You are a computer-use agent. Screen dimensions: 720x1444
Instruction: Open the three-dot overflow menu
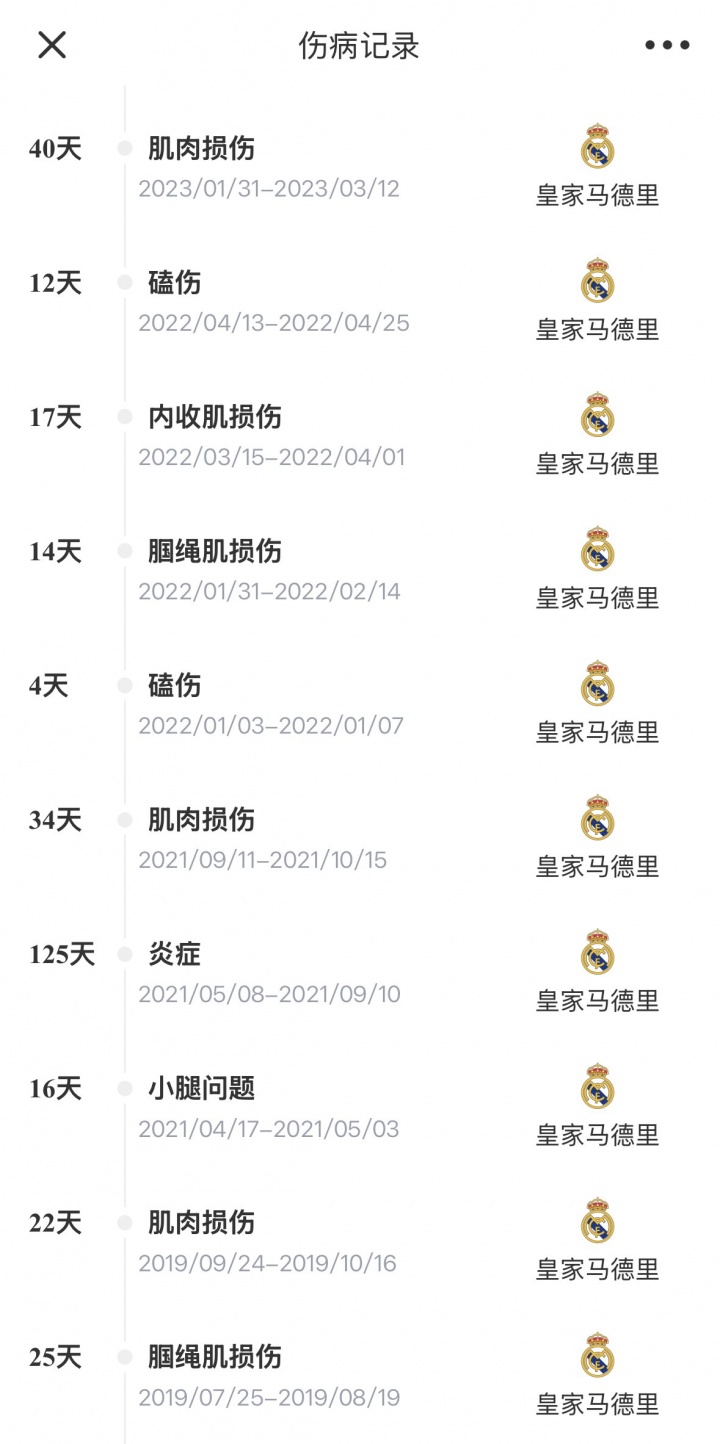tap(667, 45)
